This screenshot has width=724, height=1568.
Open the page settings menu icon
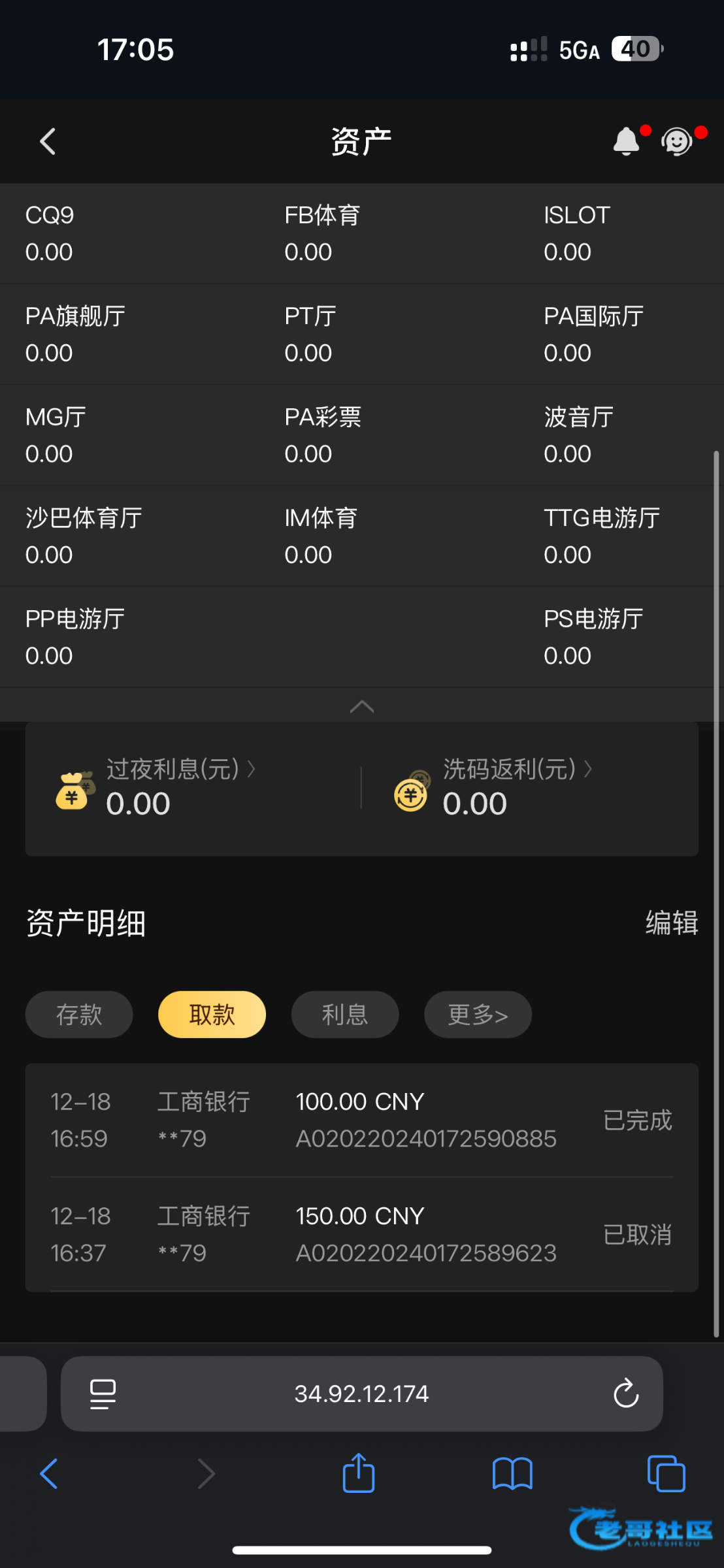click(103, 1394)
